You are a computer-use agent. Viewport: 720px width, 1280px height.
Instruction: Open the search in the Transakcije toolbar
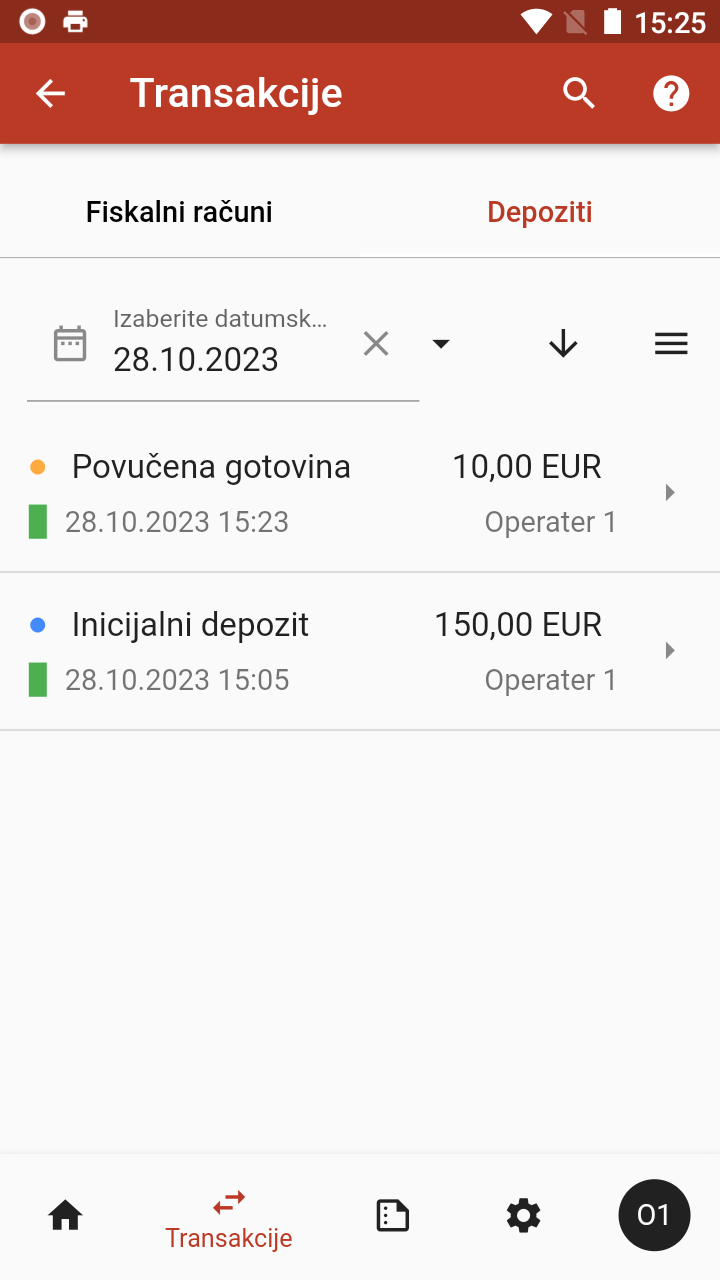coord(579,93)
